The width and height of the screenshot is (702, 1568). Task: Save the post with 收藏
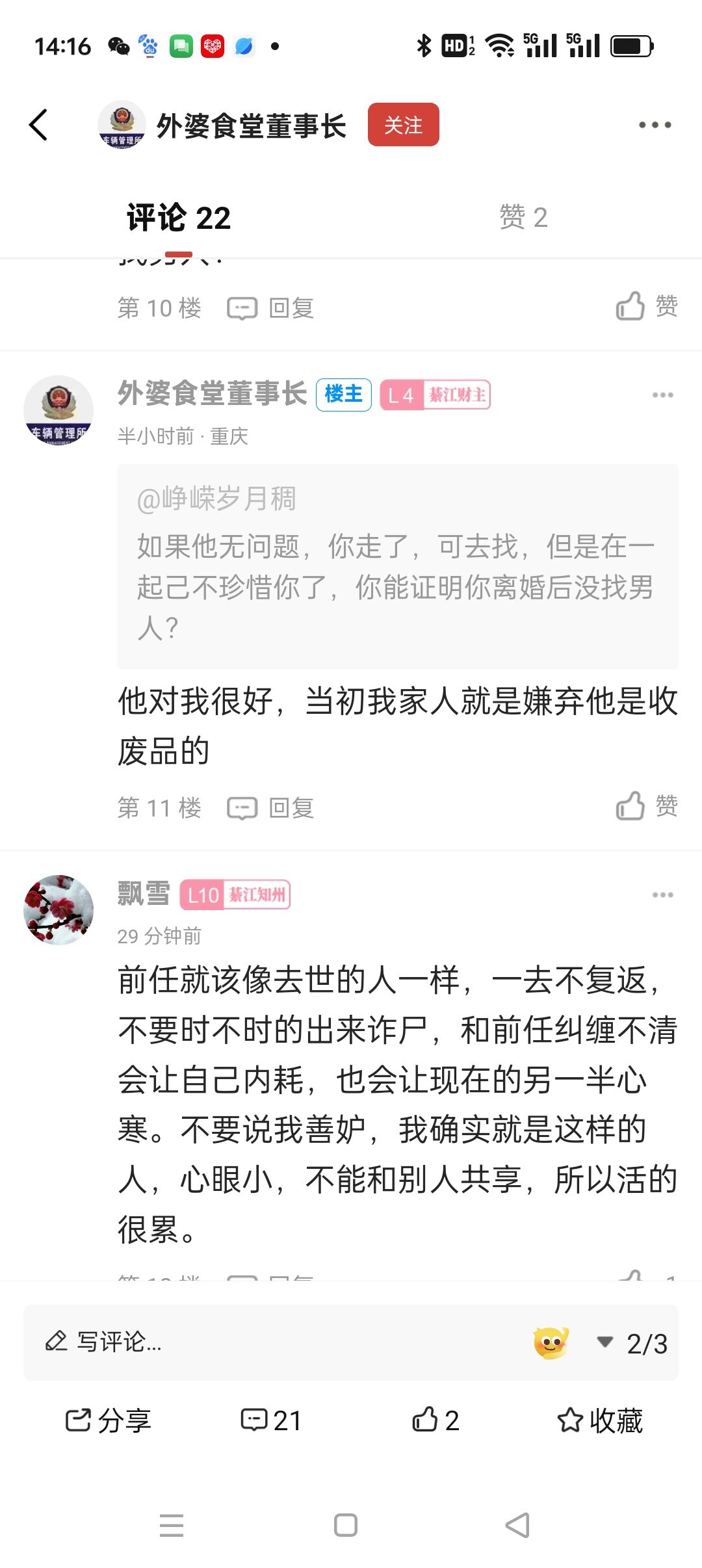pyautogui.click(x=599, y=1420)
